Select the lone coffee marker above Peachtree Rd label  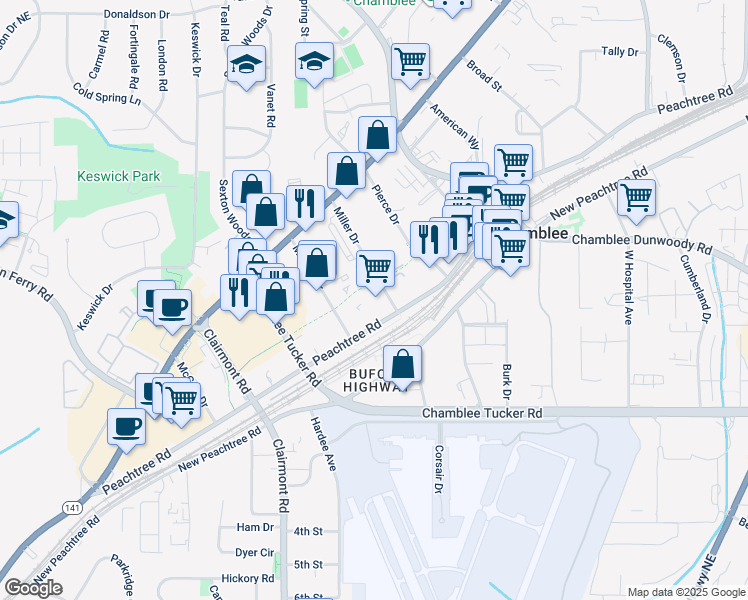126,430
